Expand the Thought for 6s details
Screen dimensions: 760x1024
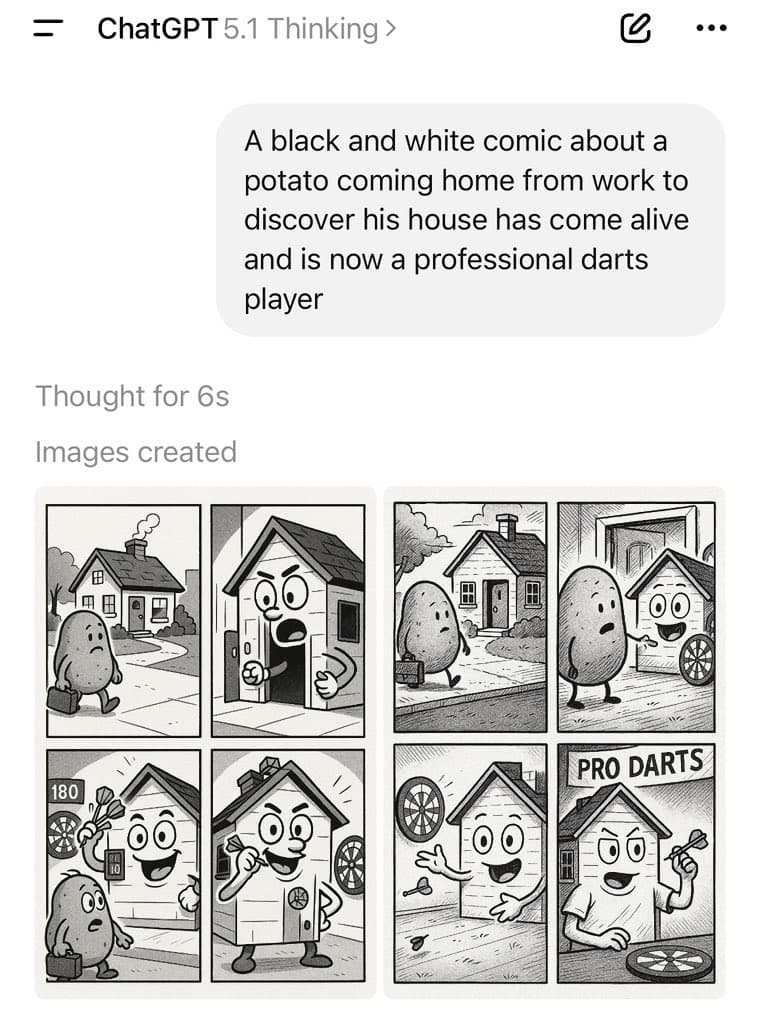132,397
